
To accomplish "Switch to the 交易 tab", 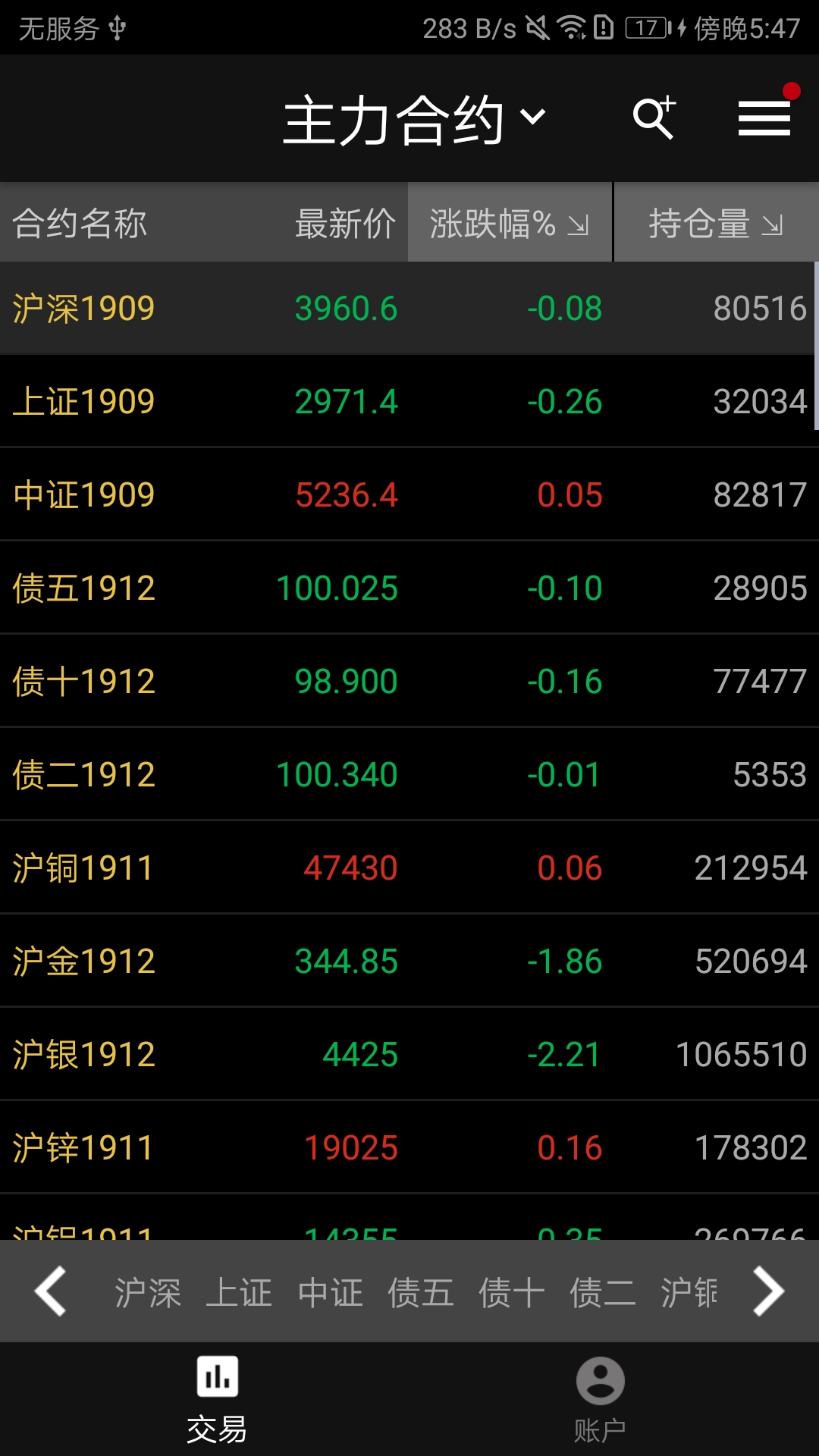I will (x=217, y=1399).
